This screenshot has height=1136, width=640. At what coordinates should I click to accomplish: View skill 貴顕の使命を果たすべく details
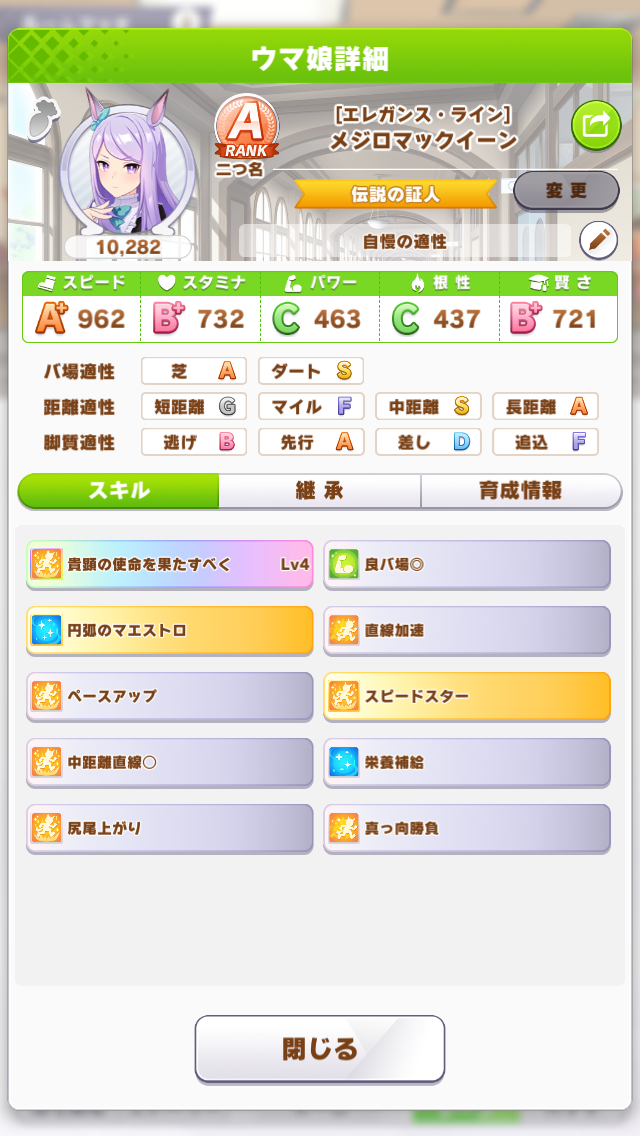[170, 564]
